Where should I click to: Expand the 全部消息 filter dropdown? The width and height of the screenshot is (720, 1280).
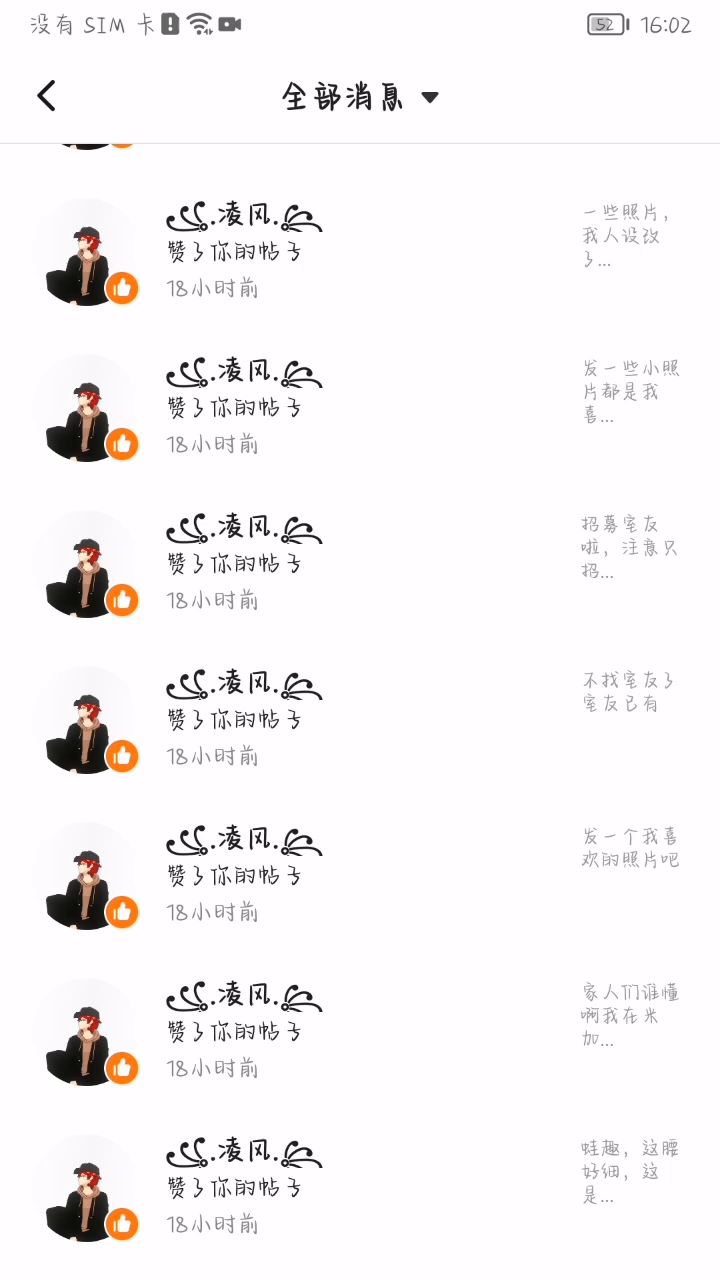click(360, 97)
